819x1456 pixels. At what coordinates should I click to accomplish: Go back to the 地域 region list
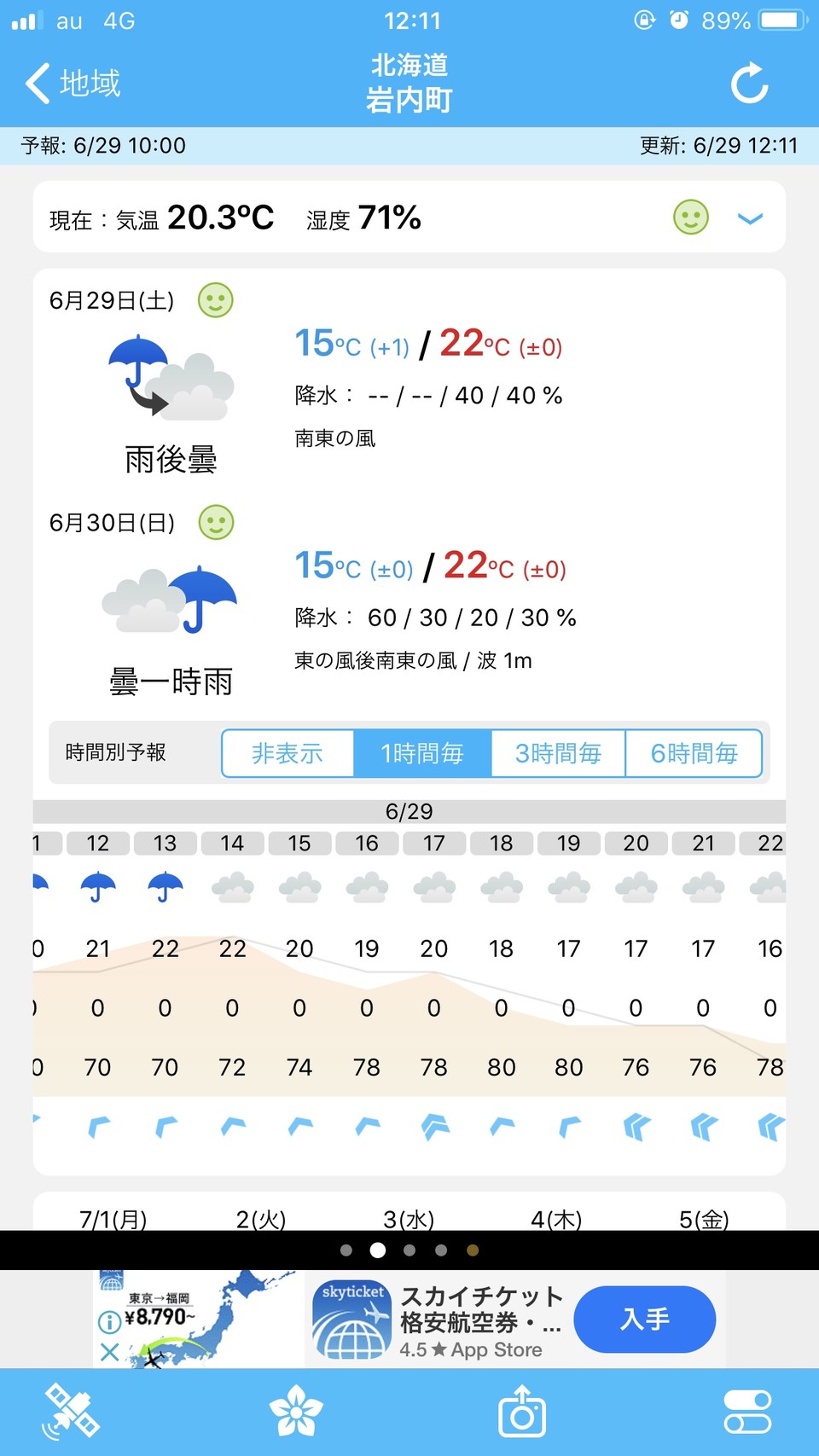(73, 84)
